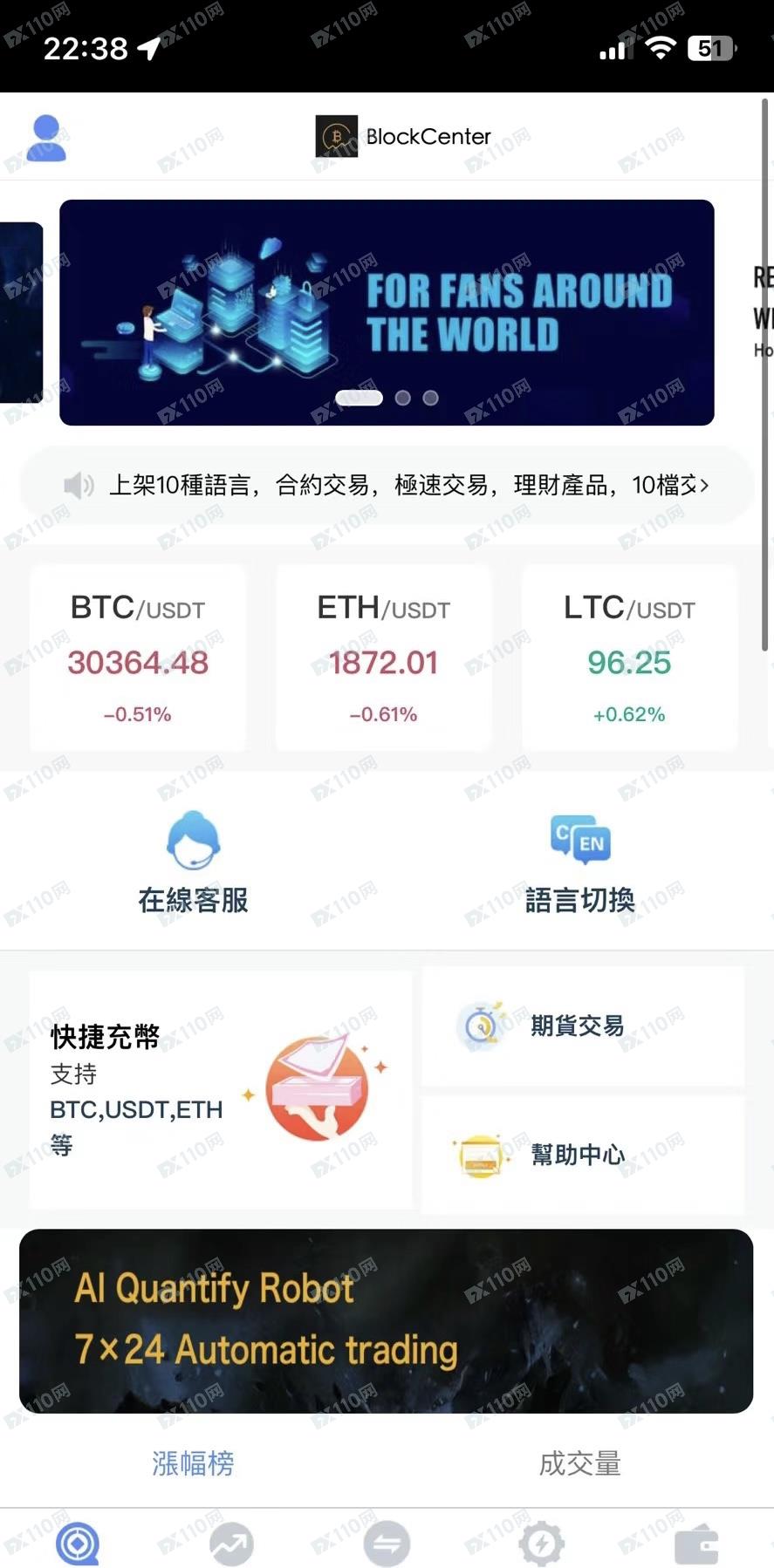
Task: Open the market chart tab in bottom navigation
Action: [232, 1544]
